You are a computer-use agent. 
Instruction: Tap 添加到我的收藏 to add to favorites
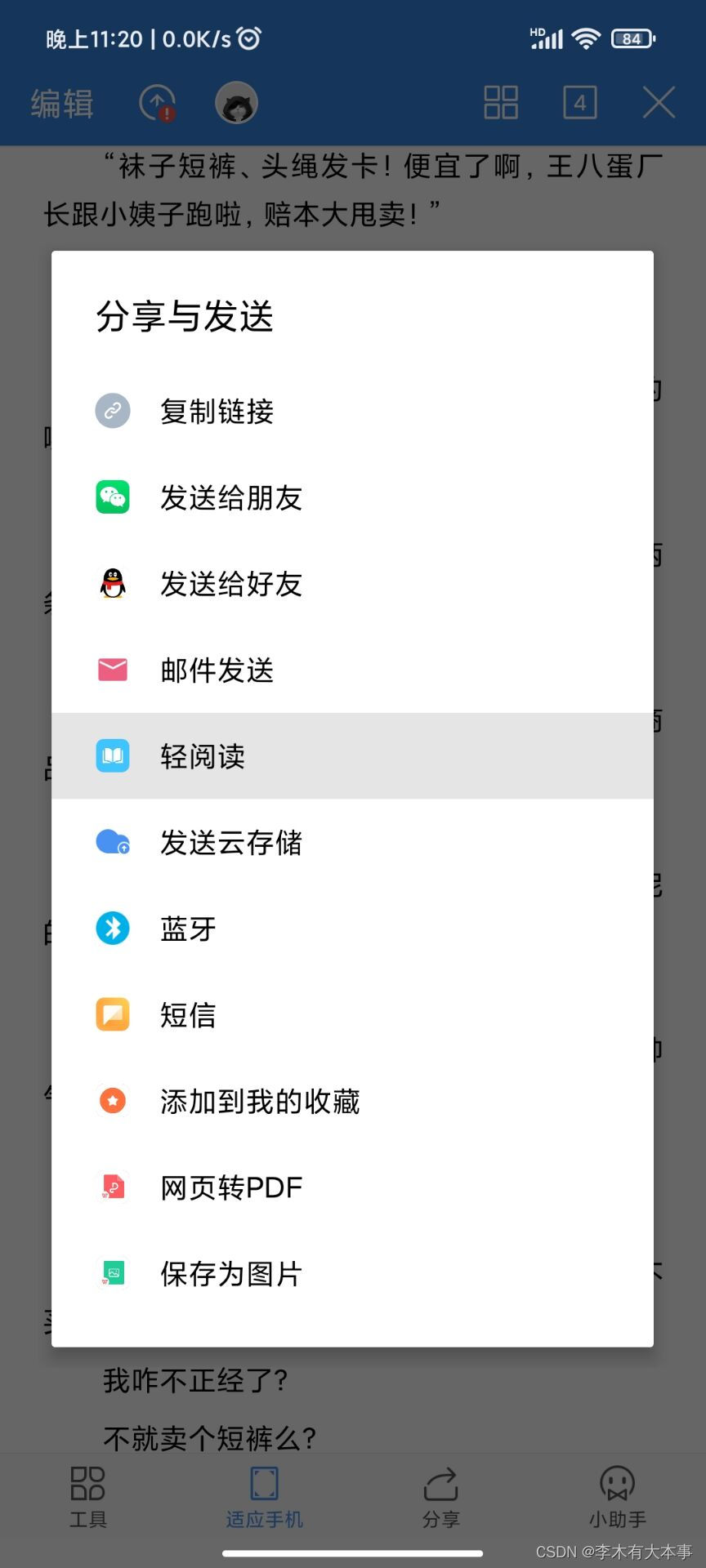click(x=260, y=1102)
